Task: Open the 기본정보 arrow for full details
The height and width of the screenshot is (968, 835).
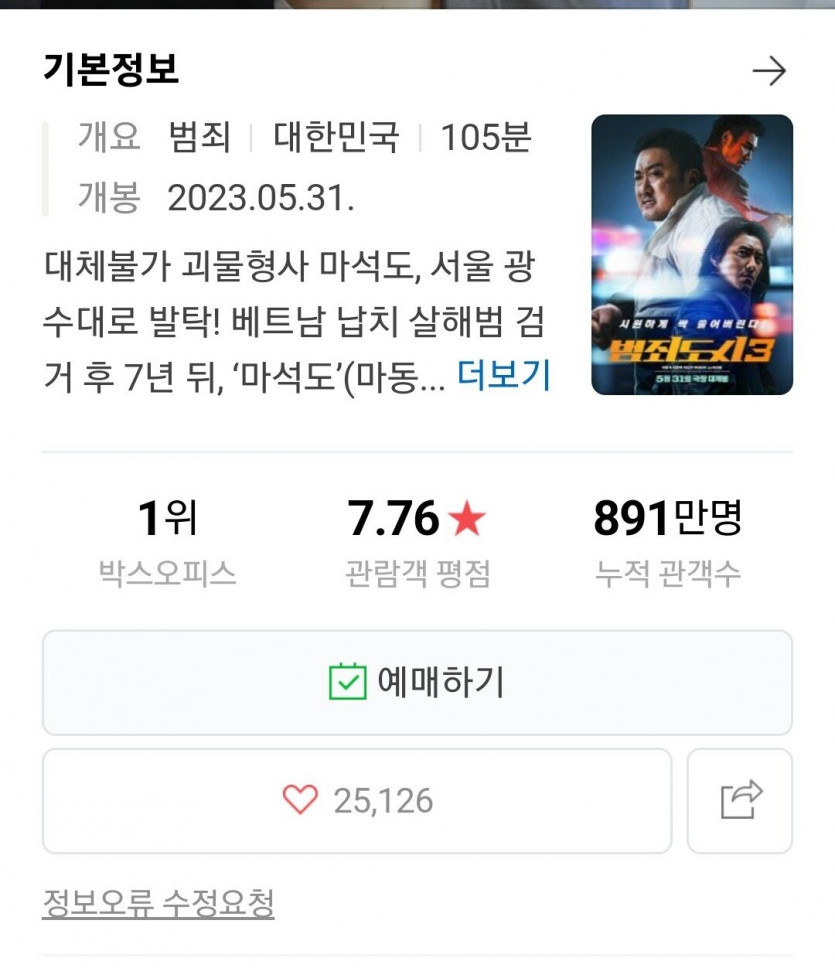Action: click(x=769, y=71)
